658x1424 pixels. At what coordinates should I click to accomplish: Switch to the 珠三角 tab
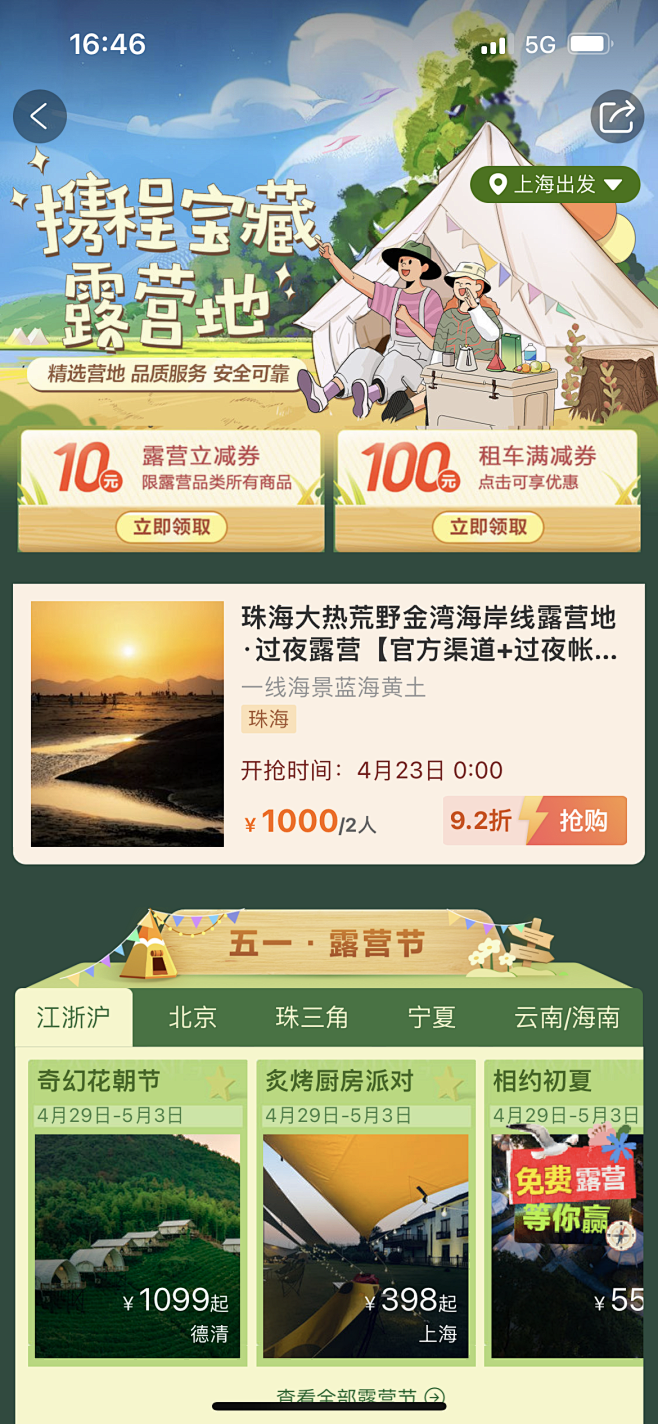pos(312,1018)
